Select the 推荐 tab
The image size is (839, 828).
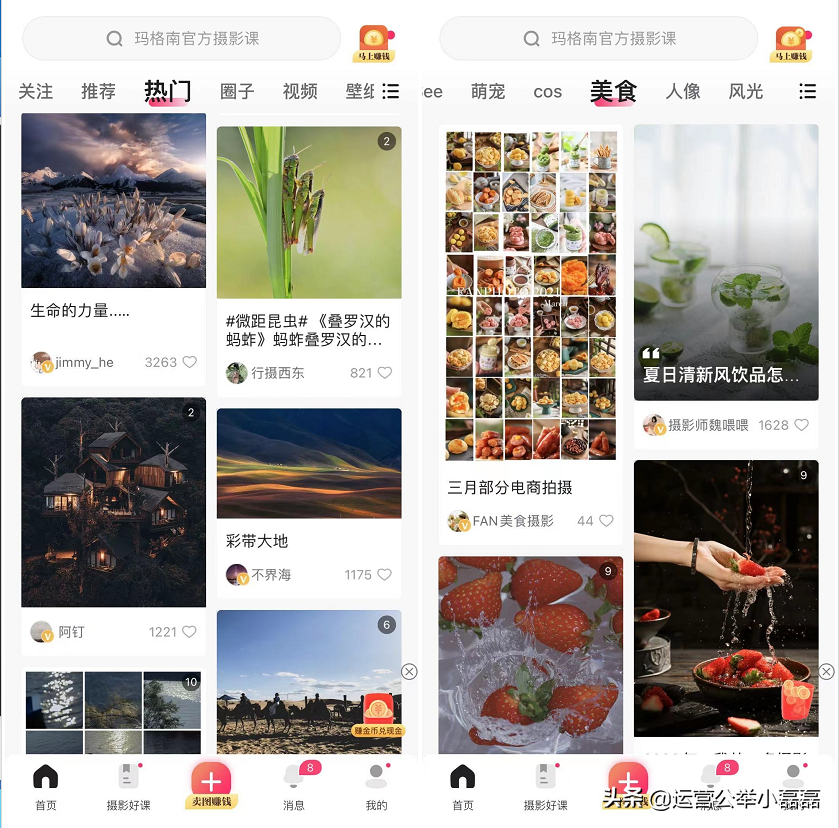(x=98, y=91)
